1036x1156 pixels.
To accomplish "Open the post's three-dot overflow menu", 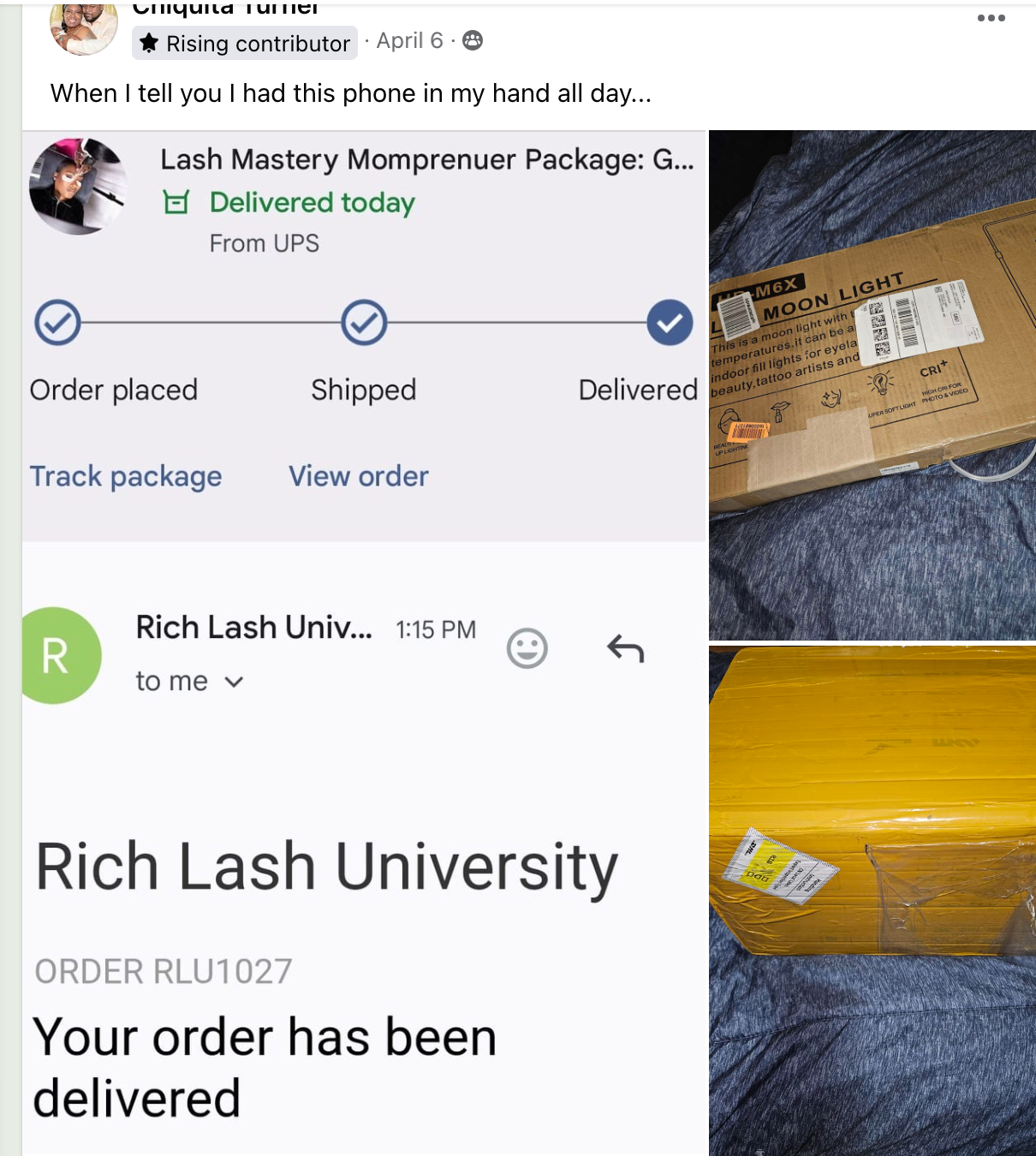I will (991, 18).
